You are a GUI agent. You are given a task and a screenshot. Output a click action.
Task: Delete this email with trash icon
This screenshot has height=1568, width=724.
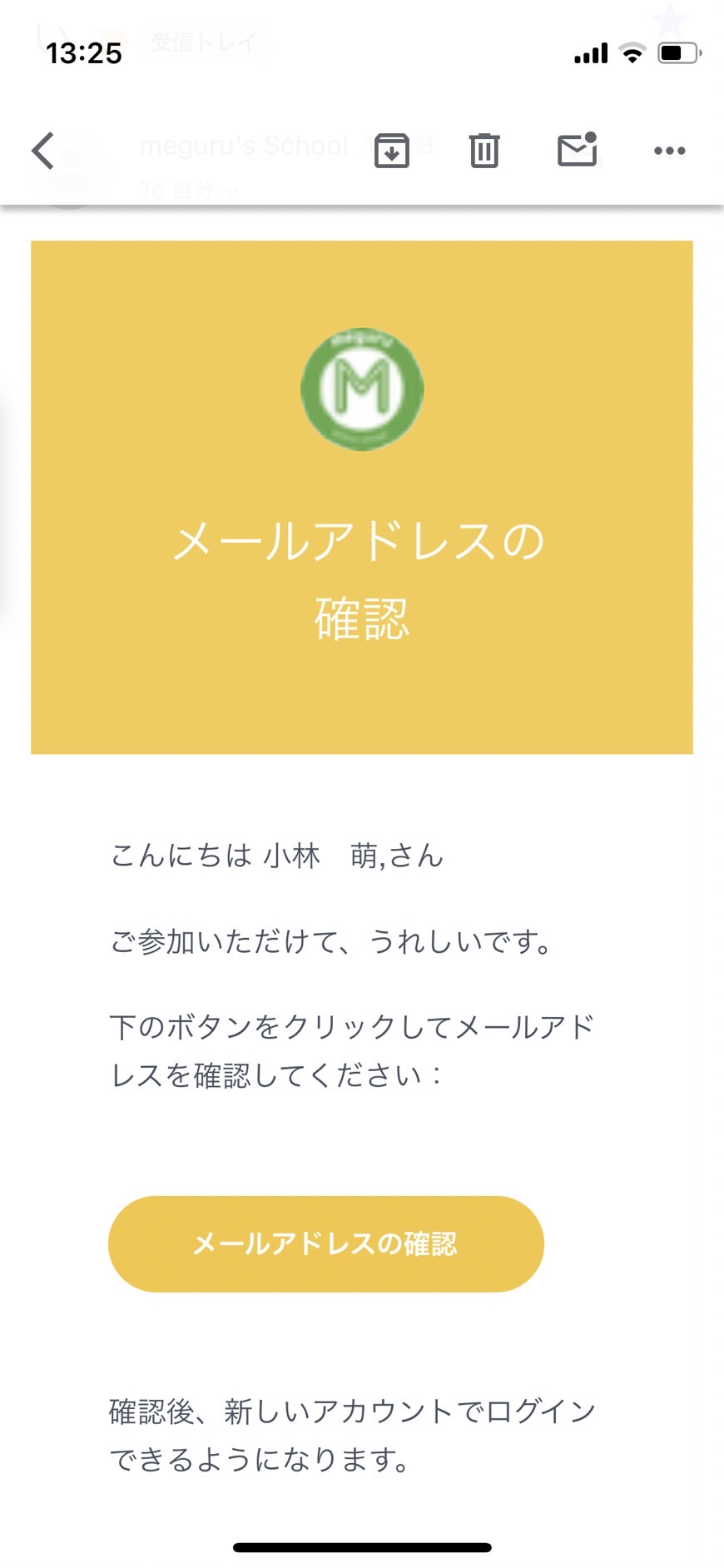pos(484,151)
